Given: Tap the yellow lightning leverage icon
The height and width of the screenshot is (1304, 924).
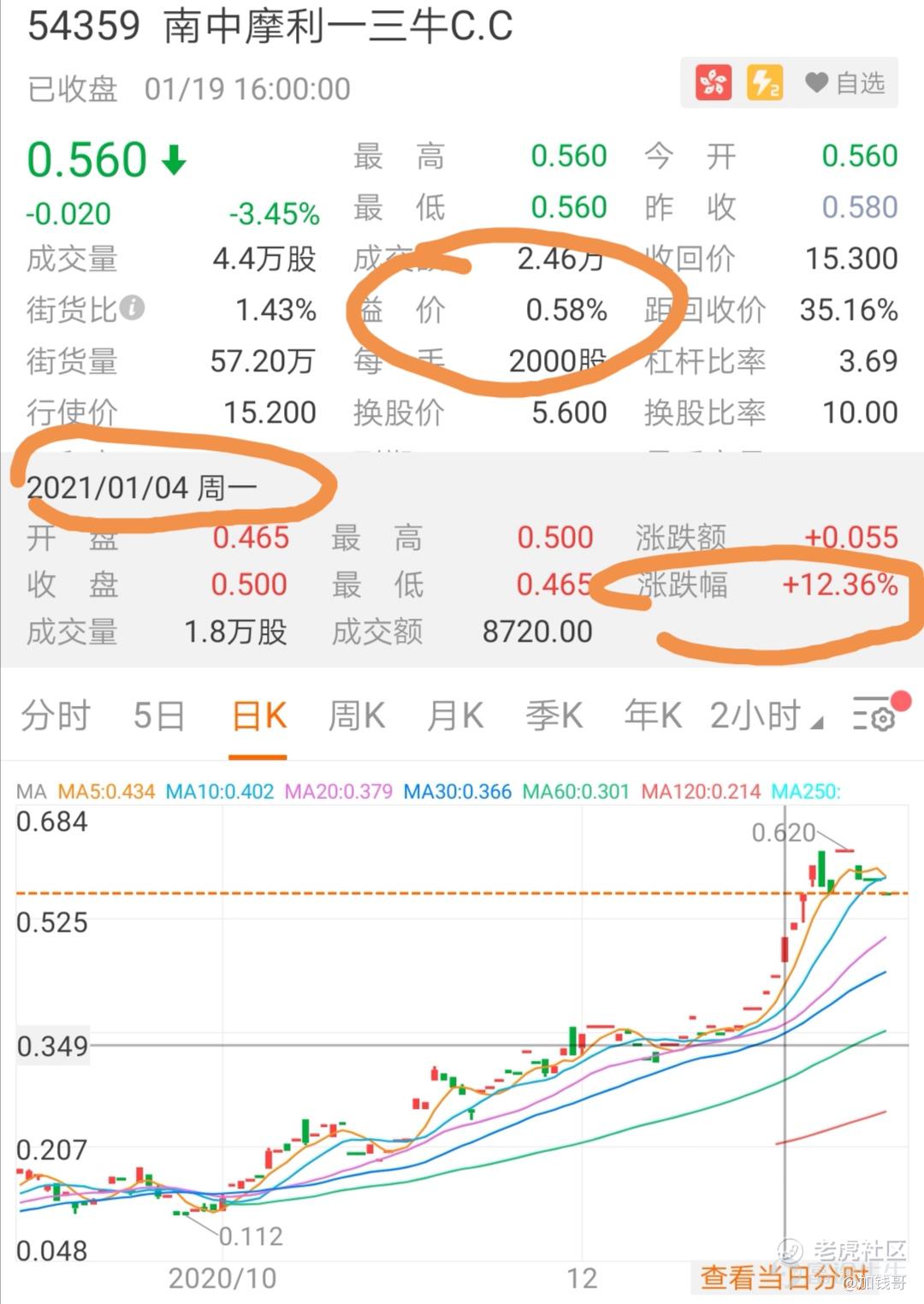Looking at the screenshot, I should (766, 82).
